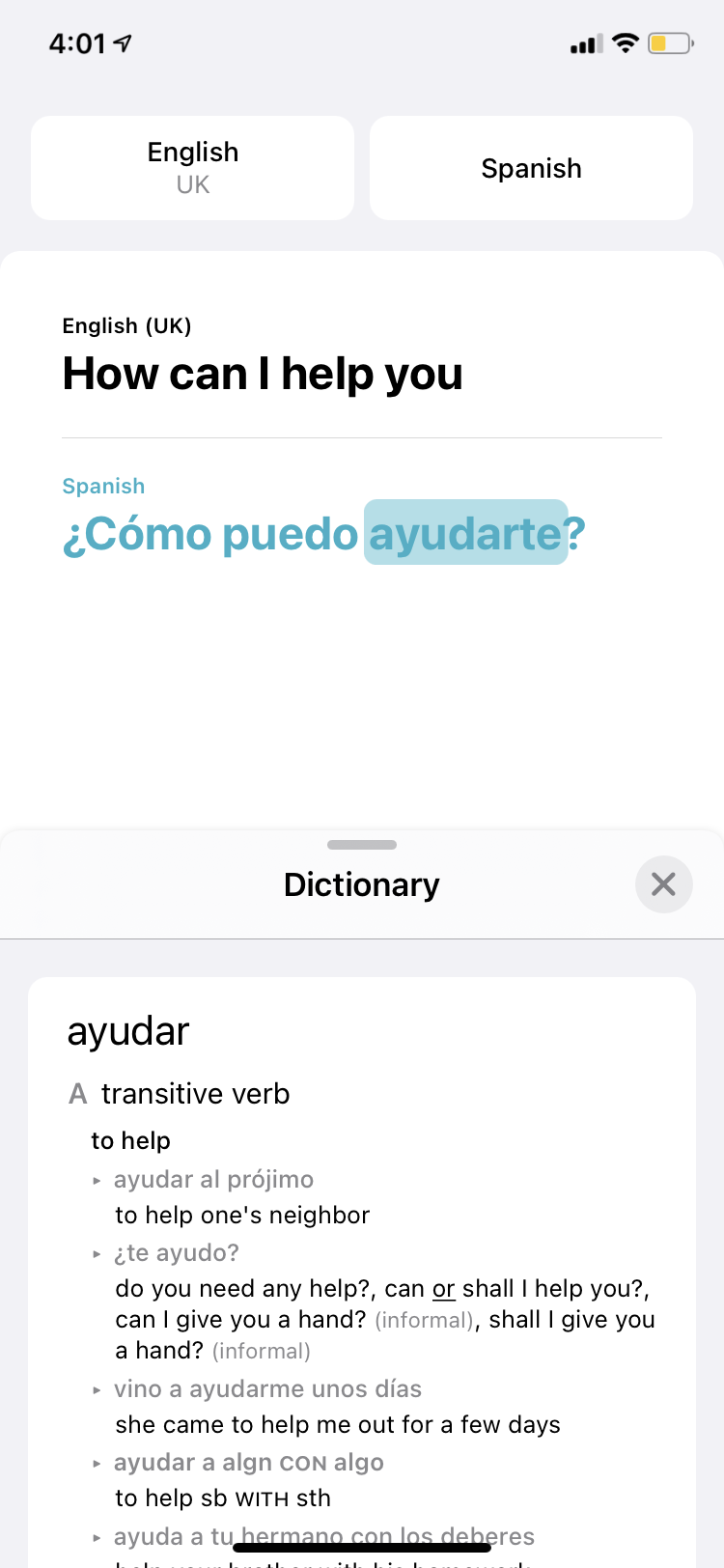724x1568 pixels.
Task: Select the Spanish language button
Action: tap(531, 168)
